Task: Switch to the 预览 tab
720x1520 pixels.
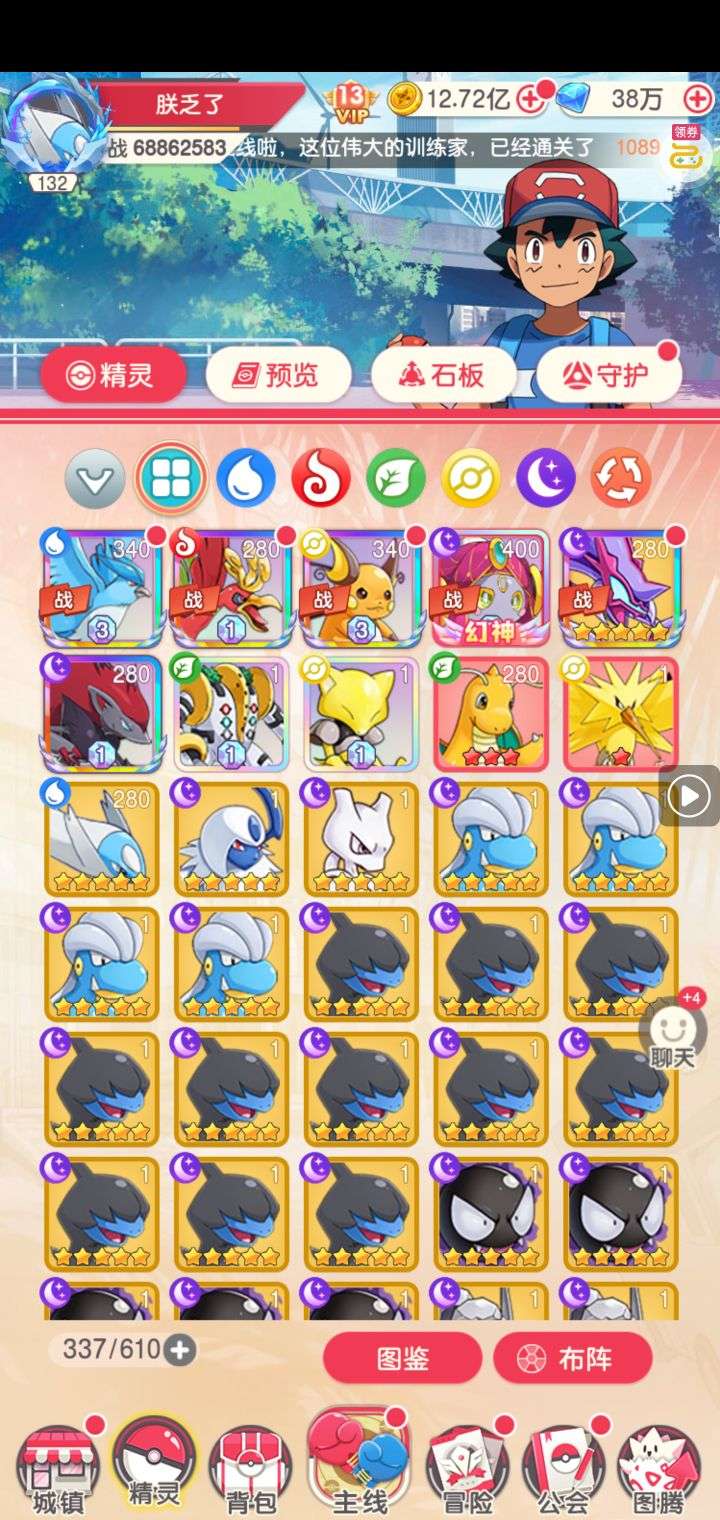Action: (x=278, y=375)
